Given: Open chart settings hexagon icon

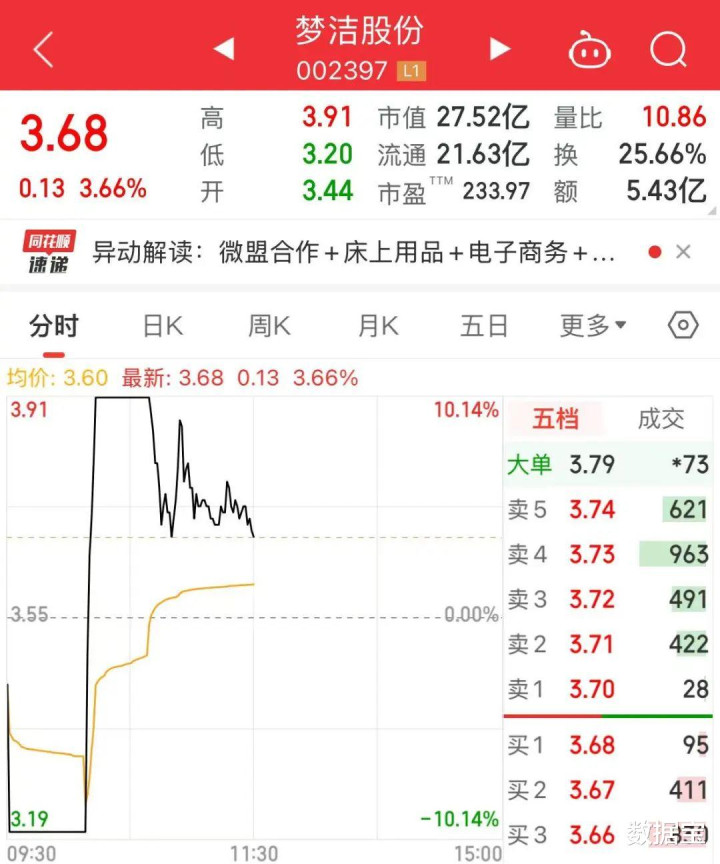Looking at the screenshot, I should [683, 326].
